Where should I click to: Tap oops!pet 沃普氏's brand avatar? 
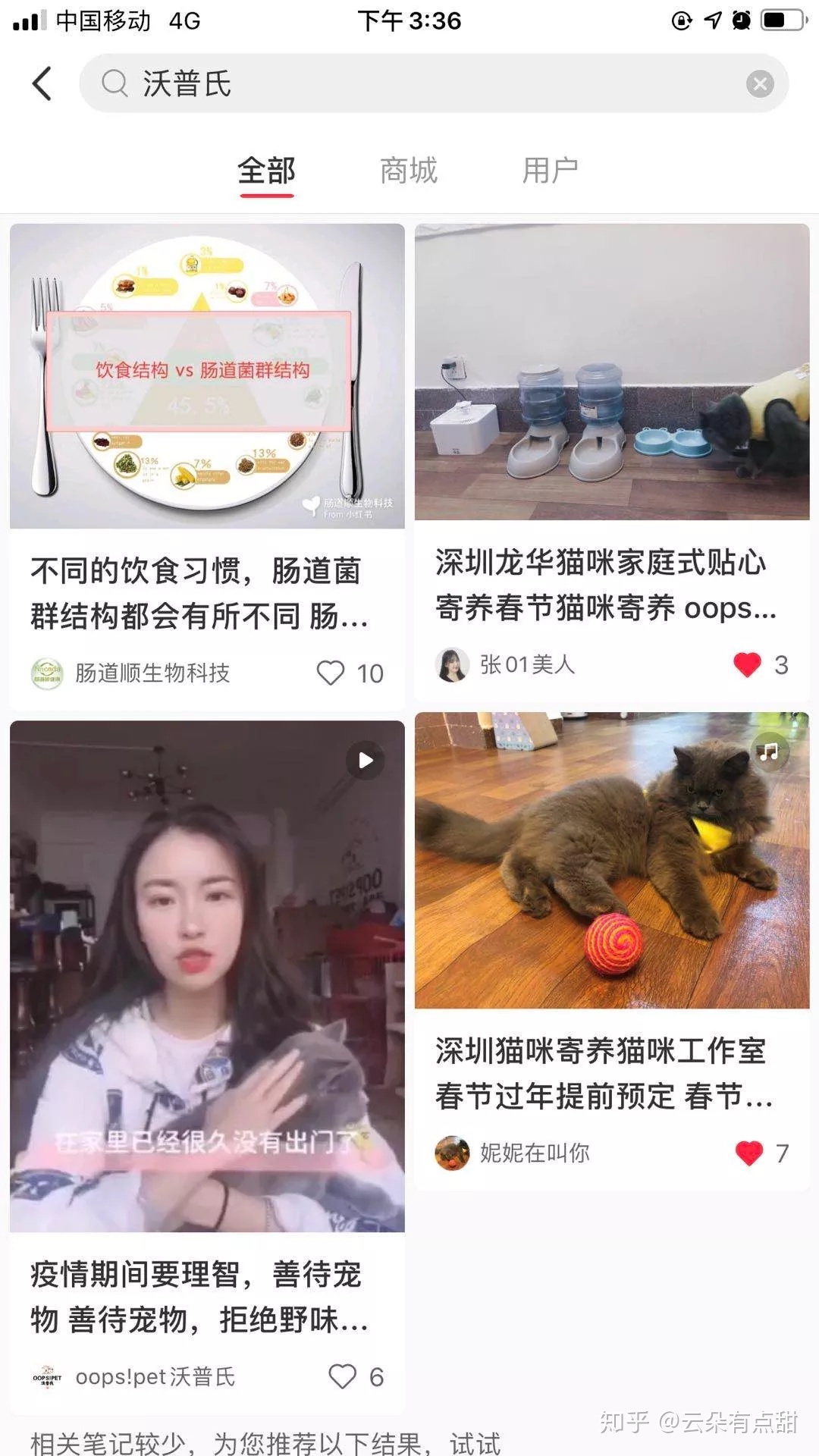[x=49, y=1378]
